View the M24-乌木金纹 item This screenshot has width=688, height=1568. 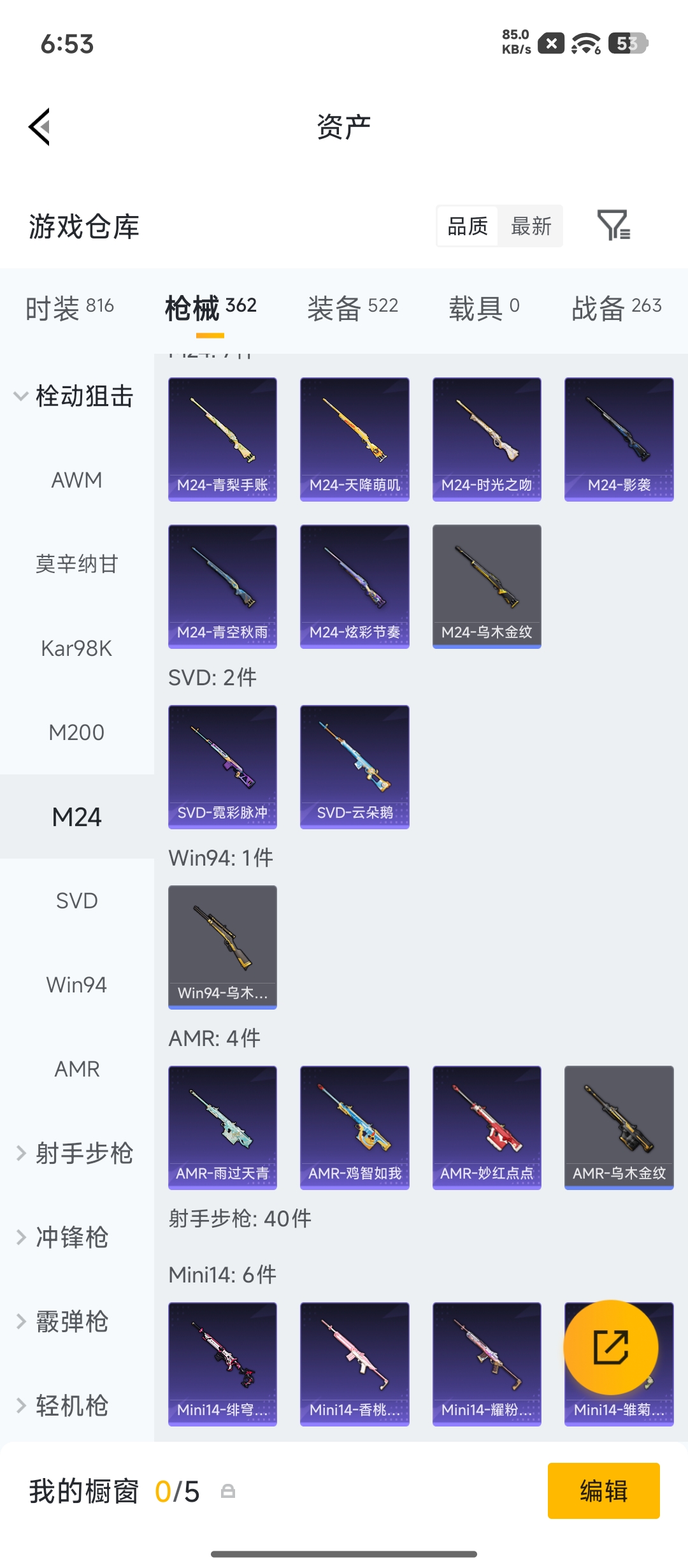(487, 586)
